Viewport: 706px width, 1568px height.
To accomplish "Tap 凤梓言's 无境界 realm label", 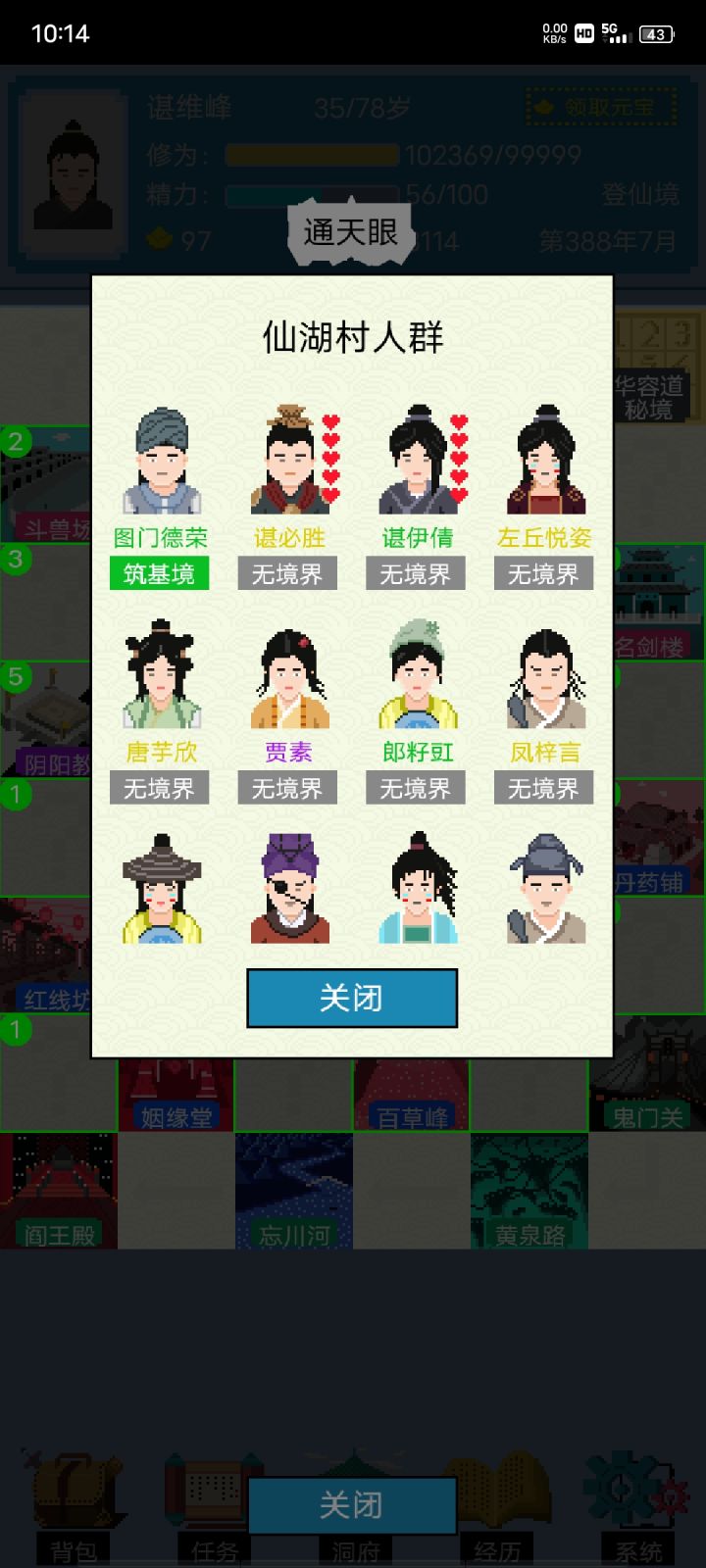I will pyautogui.click(x=542, y=787).
